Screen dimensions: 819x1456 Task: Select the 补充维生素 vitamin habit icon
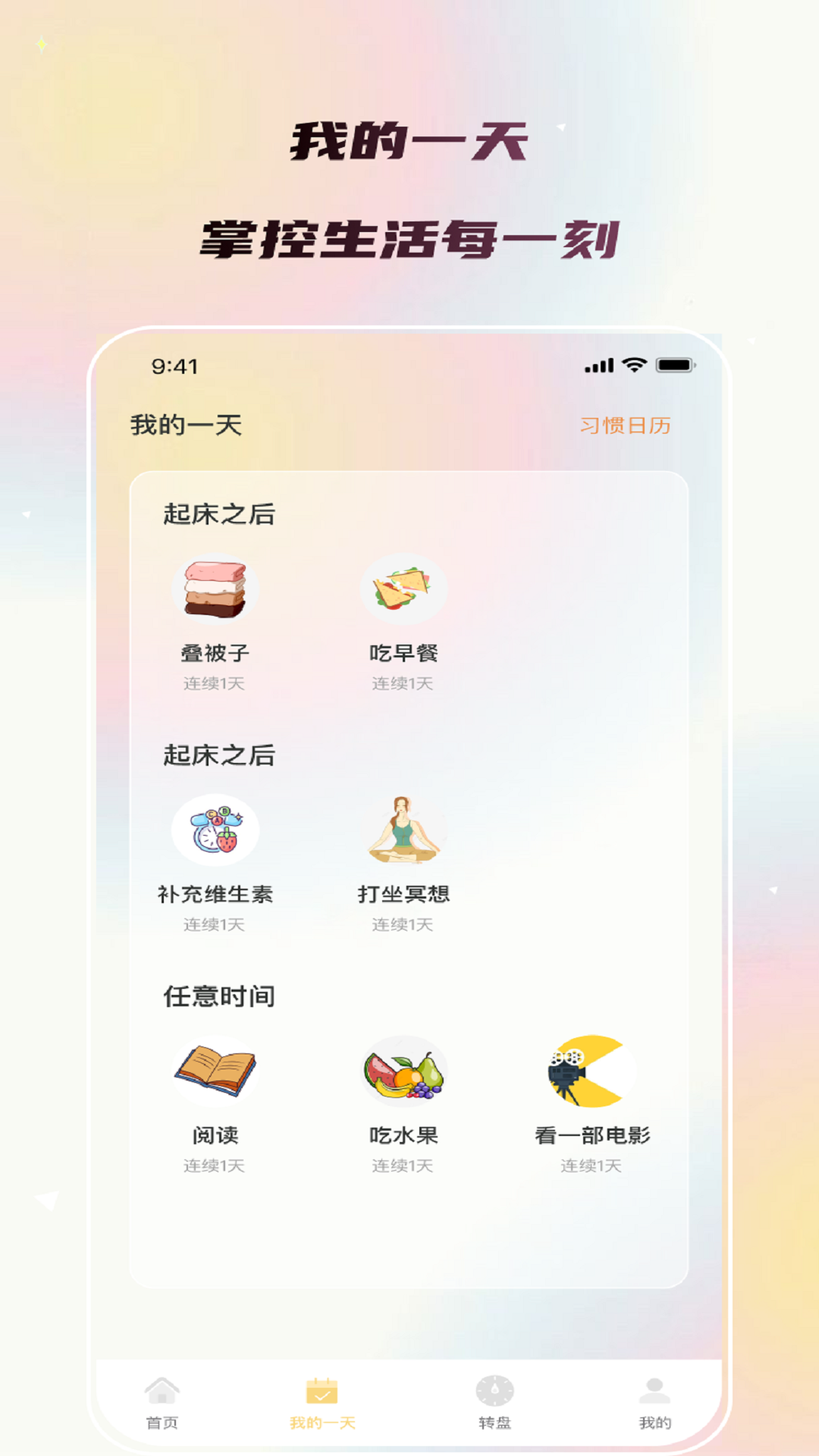pos(215,830)
